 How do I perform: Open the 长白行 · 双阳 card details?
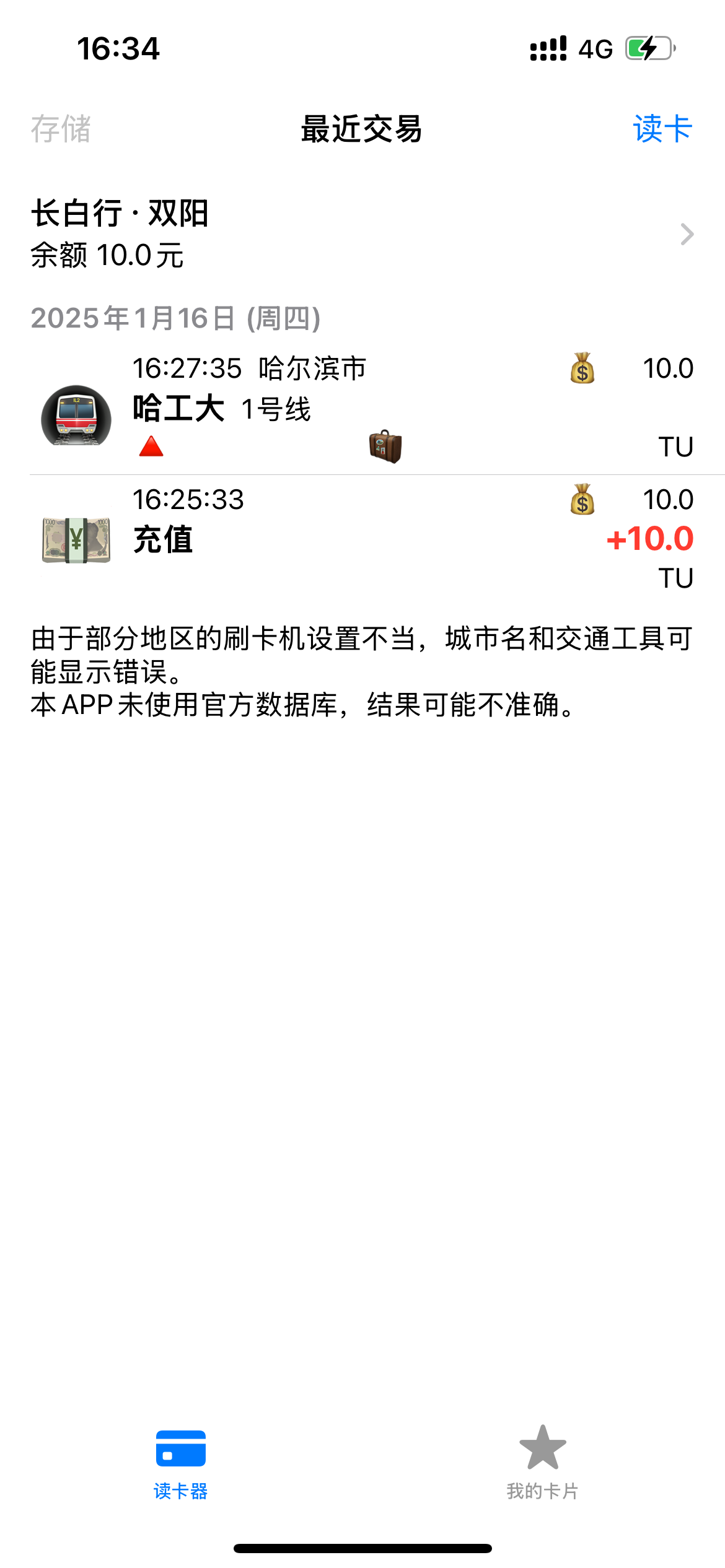(362, 234)
